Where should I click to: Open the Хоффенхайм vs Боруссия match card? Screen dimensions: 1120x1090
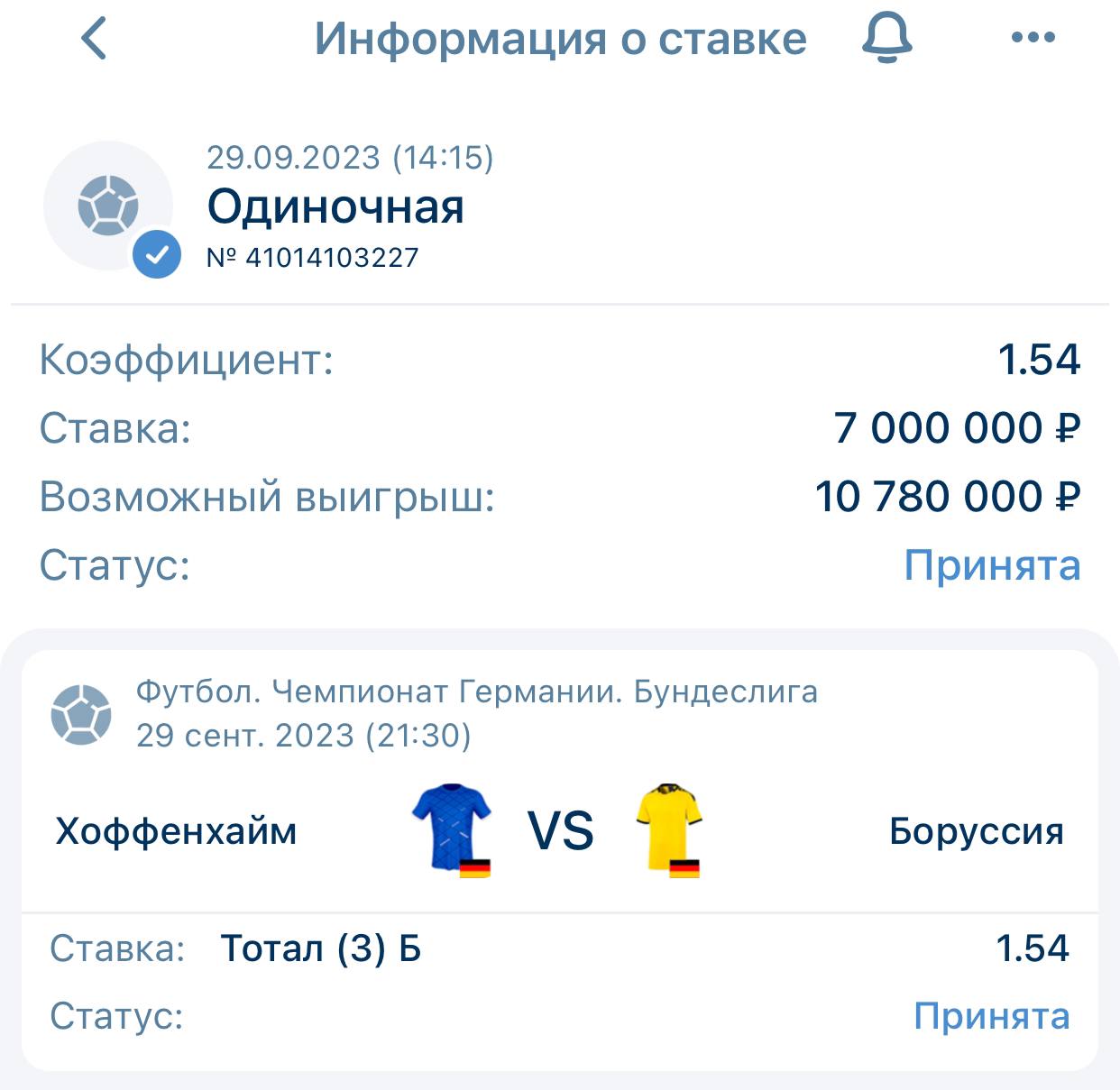click(559, 830)
